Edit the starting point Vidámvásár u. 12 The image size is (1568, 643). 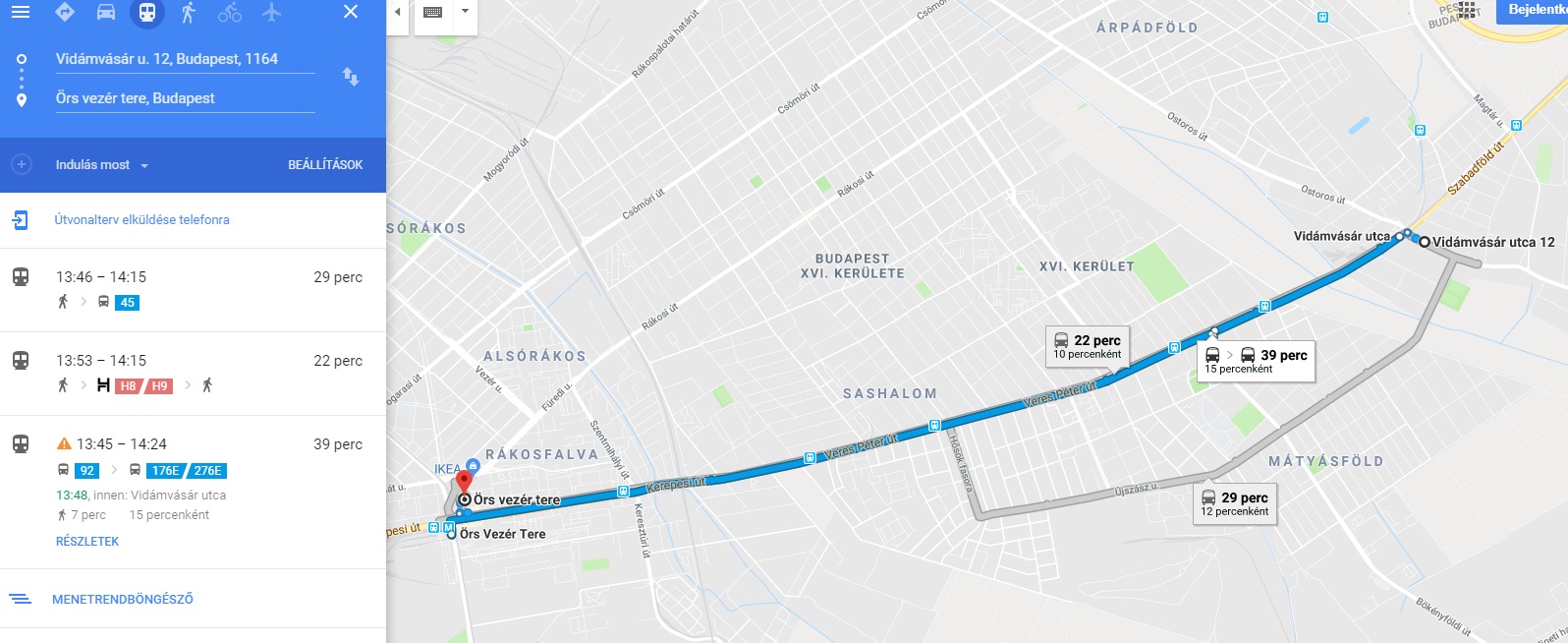tap(185, 59)
